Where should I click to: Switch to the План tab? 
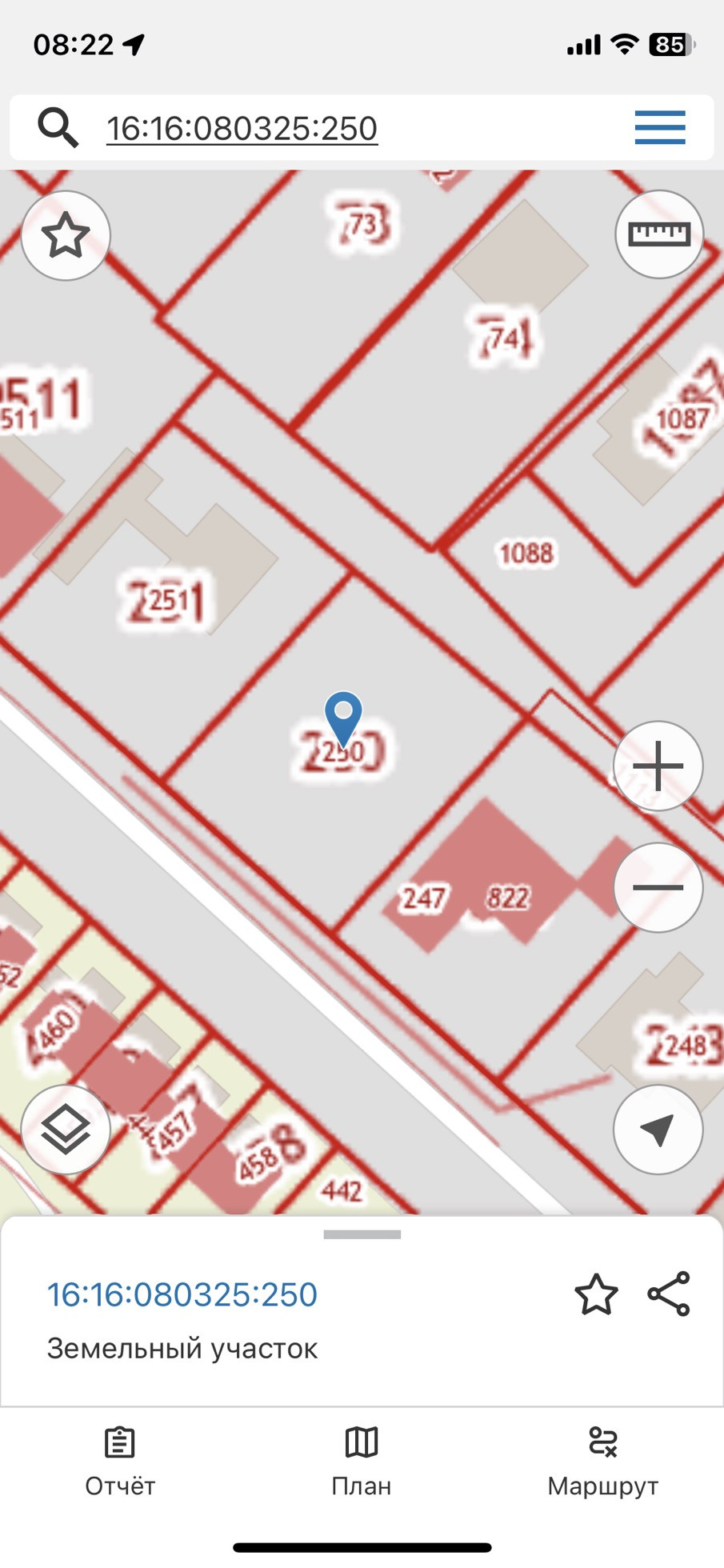coord(362,1462)
